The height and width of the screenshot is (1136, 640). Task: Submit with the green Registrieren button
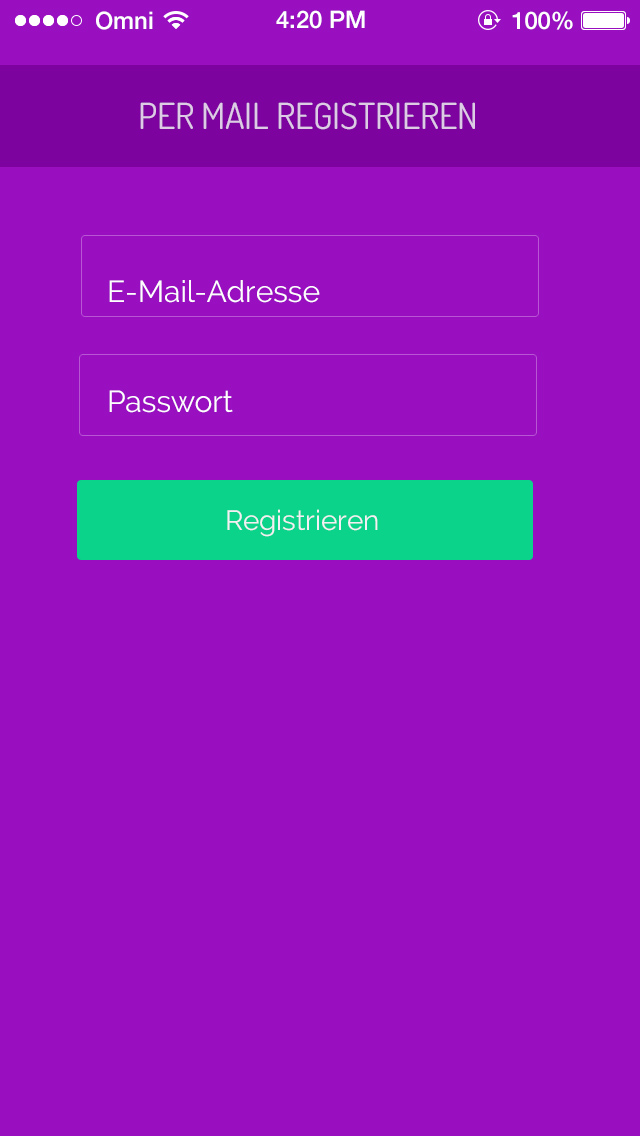point(305,520)
